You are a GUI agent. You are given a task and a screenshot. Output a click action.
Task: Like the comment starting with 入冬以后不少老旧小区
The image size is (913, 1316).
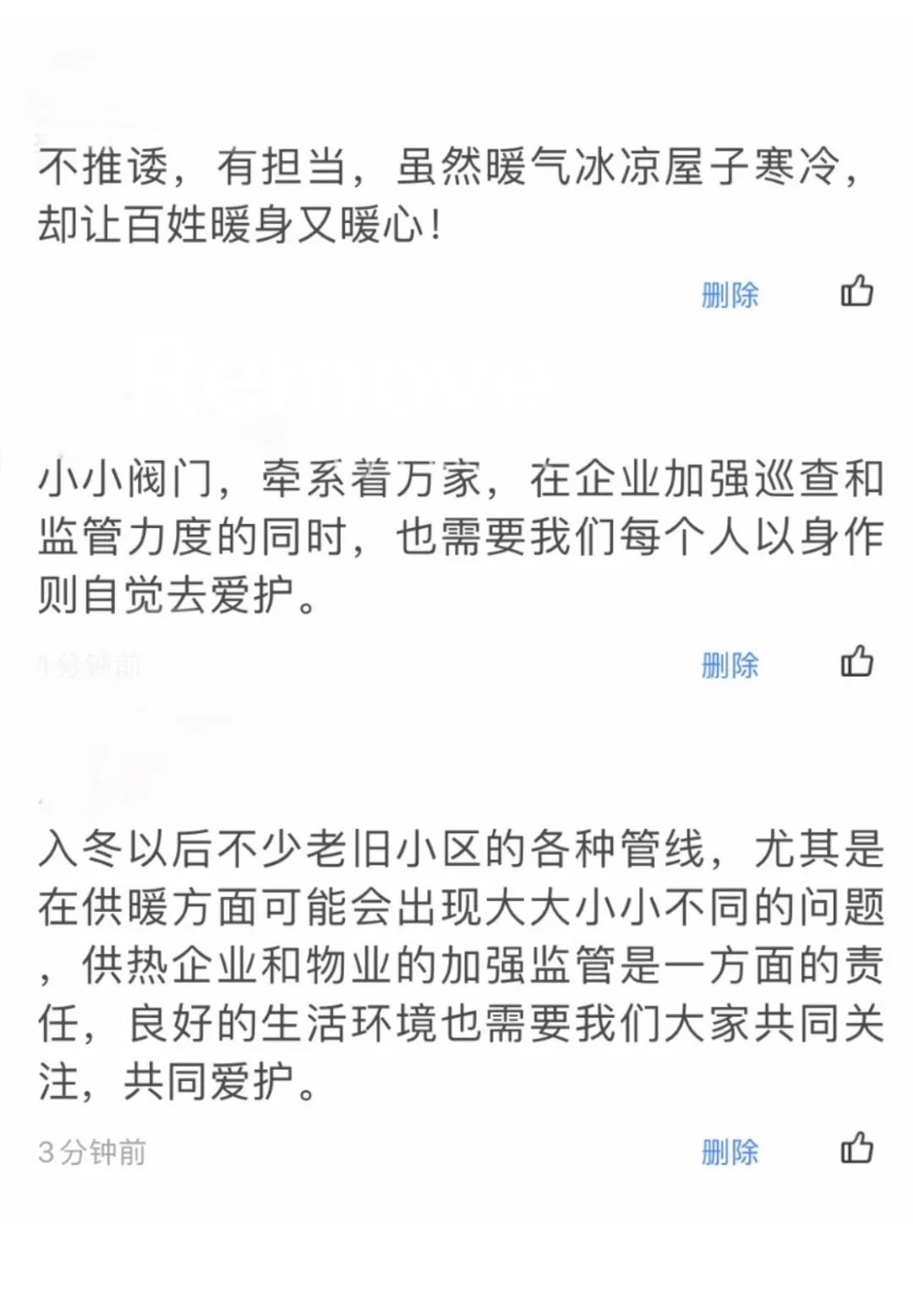pos(856,1149)
